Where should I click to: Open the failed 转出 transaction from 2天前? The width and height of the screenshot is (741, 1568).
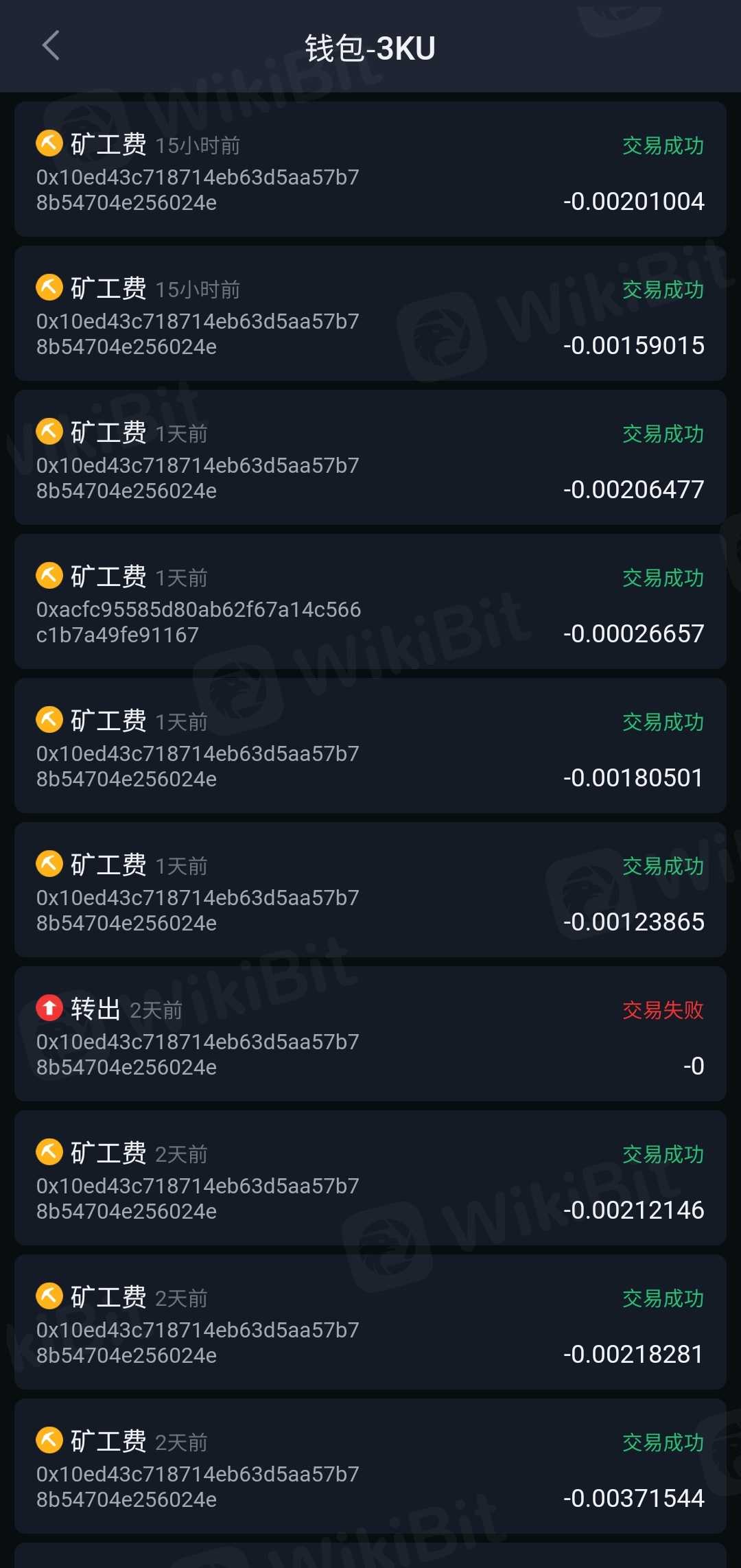[370, 1034]
